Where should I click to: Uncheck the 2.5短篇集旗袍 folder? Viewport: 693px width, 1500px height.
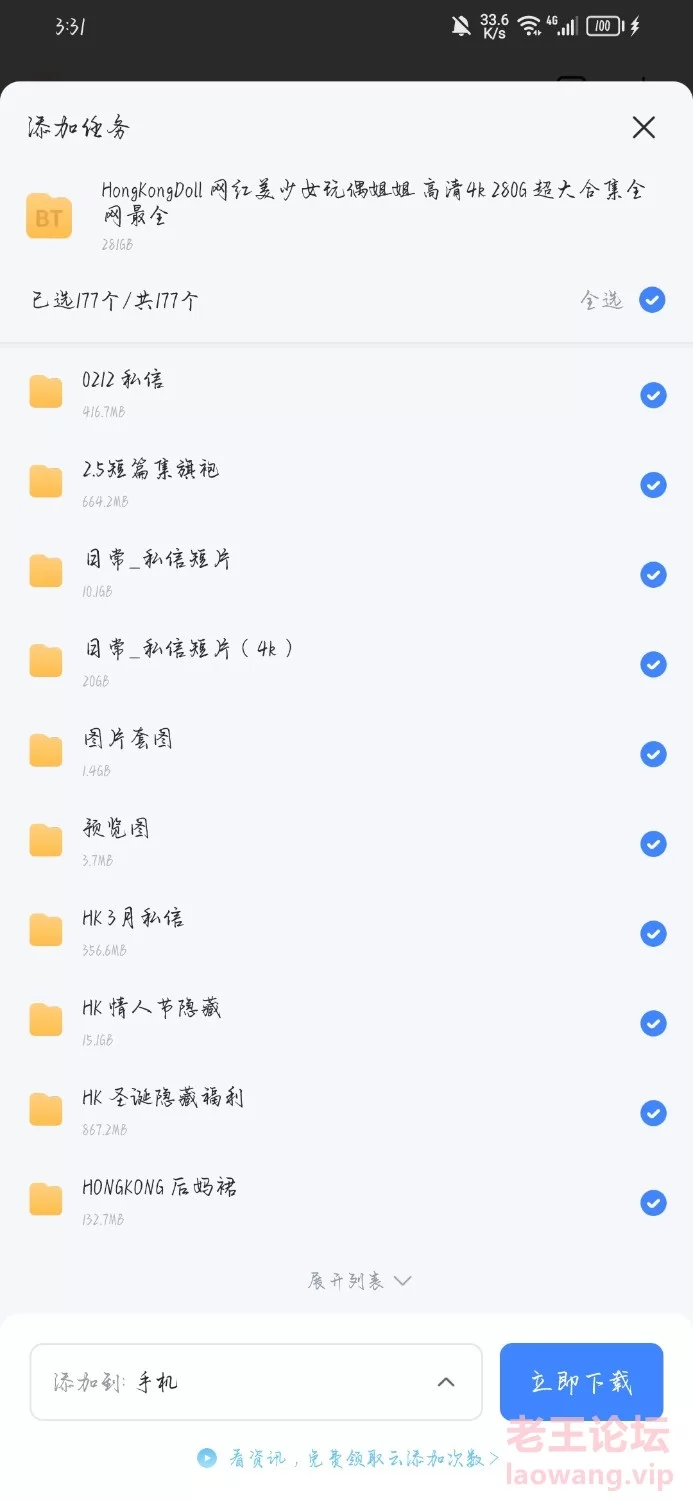click(x=653, y=485)
